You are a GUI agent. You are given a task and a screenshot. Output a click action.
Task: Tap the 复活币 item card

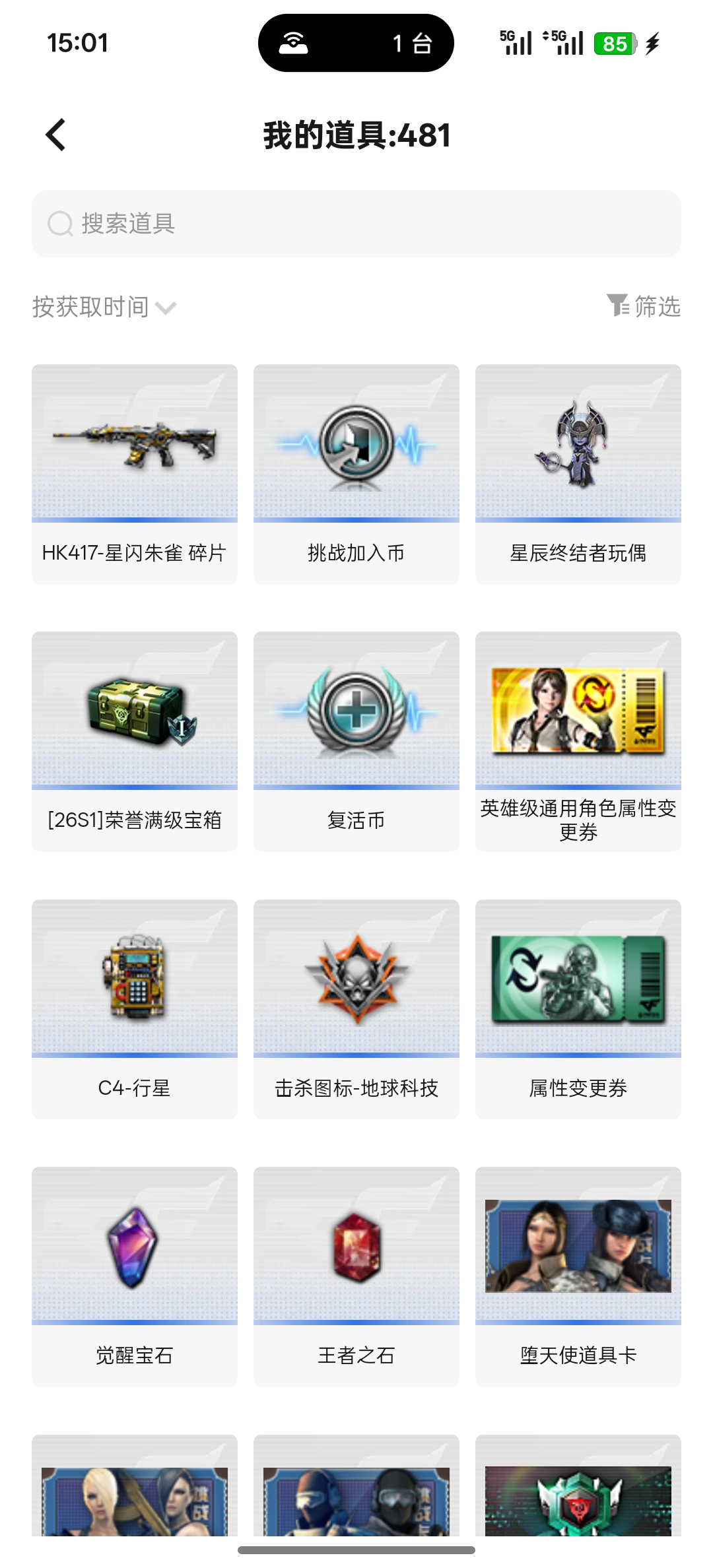click(x=356, y=740)
